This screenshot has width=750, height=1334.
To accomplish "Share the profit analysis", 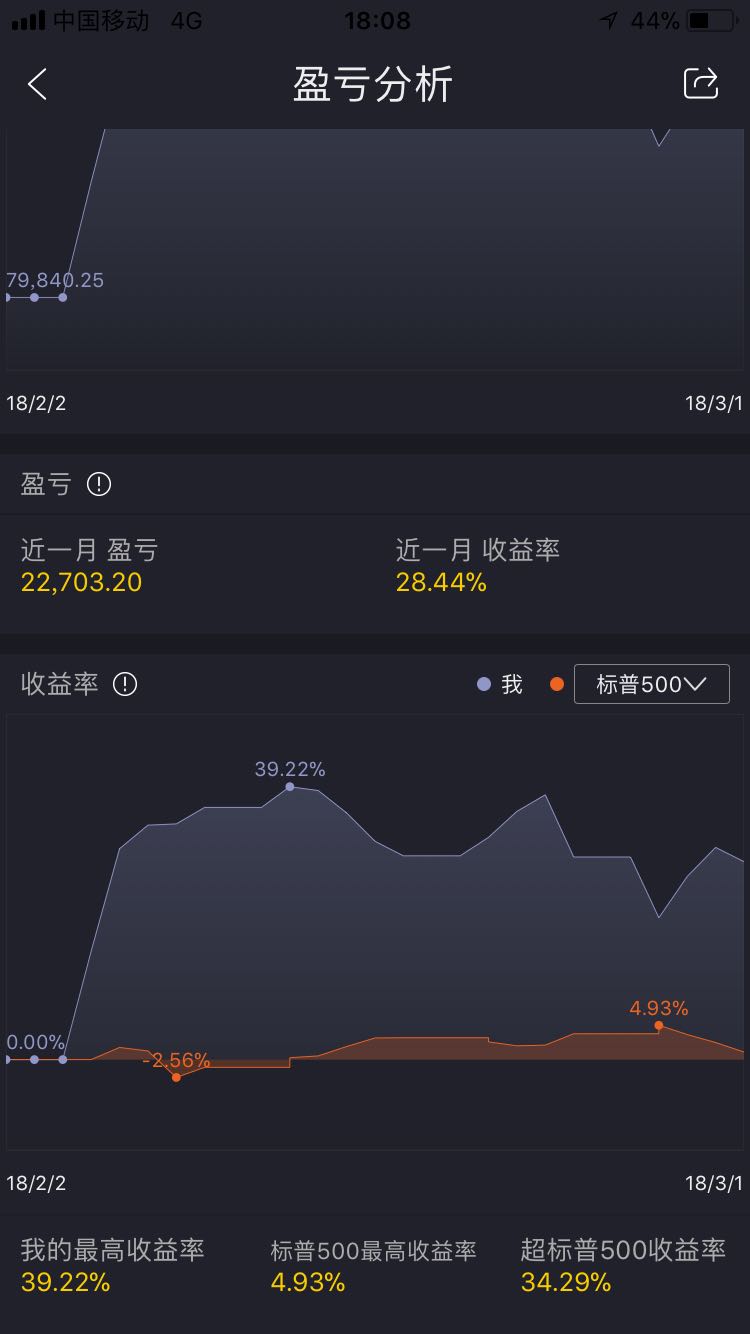I will point(701,84).
